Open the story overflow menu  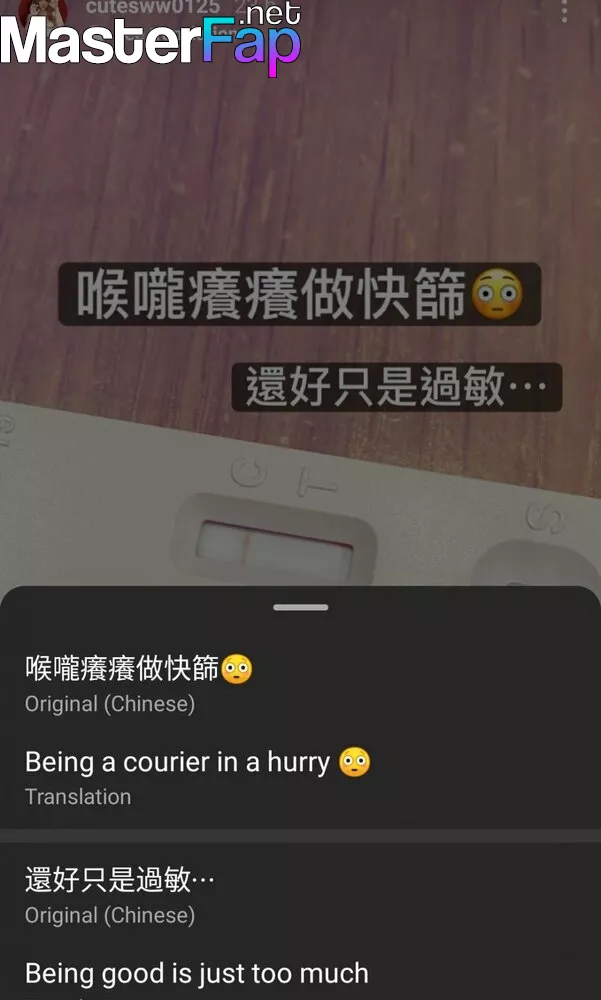point(564,11)
